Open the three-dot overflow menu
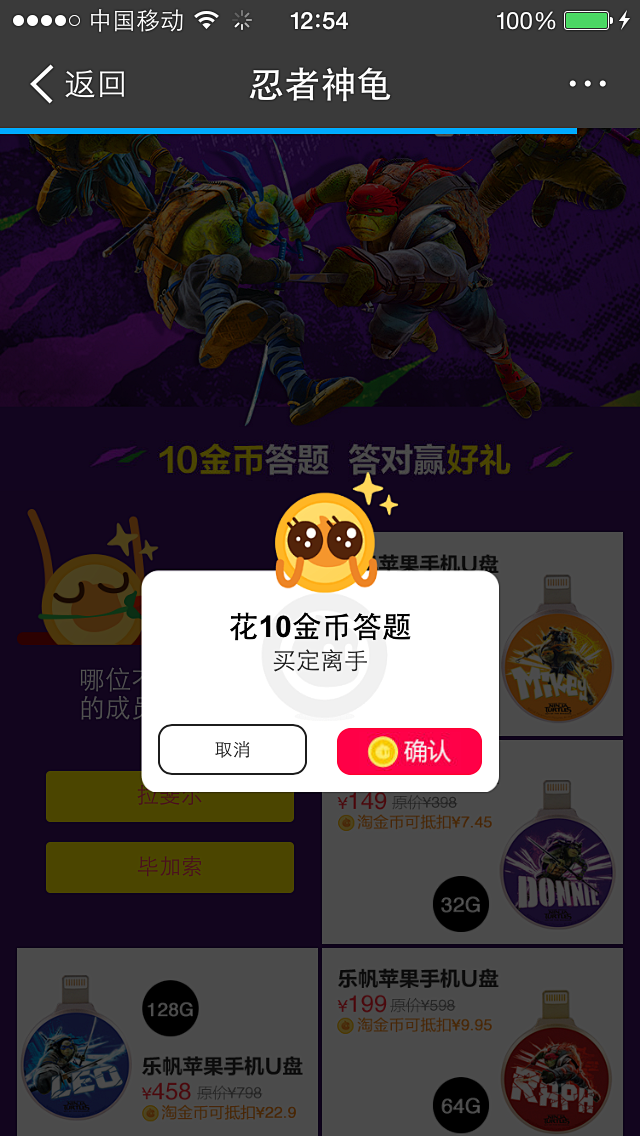640x1136 pixels. 587,85
